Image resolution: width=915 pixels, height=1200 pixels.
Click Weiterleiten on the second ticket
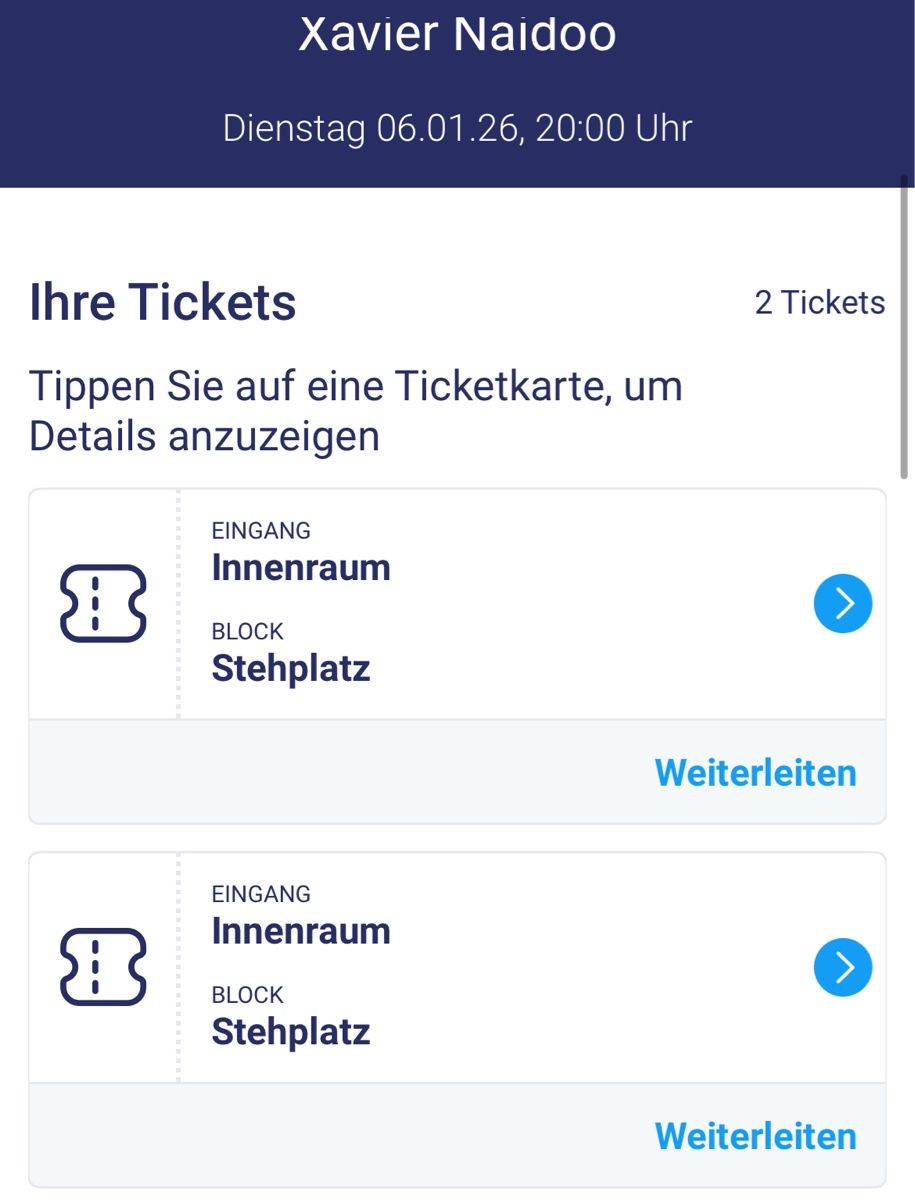[755, 1135]
